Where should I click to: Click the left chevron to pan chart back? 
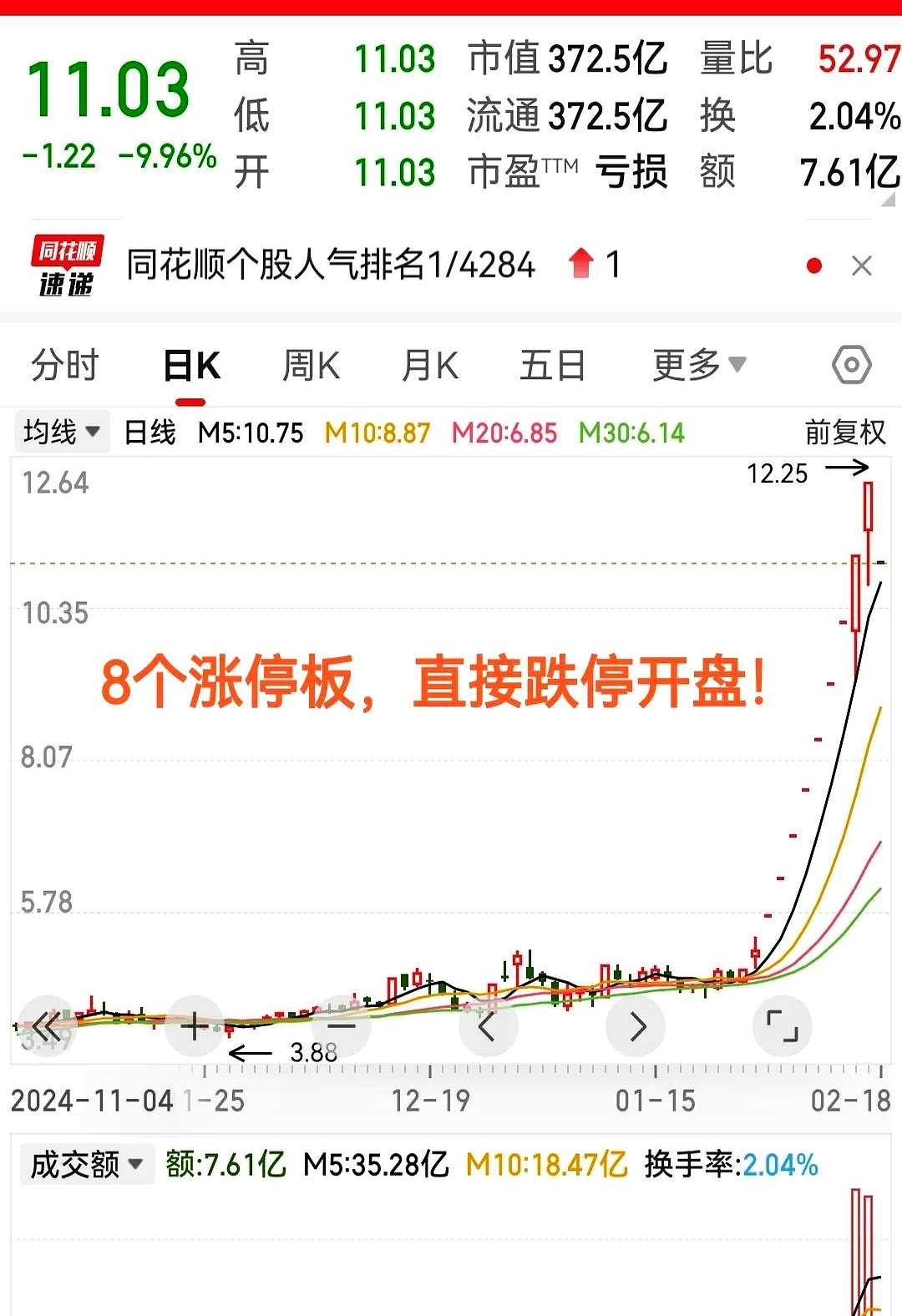click(x=489, y=1026)
